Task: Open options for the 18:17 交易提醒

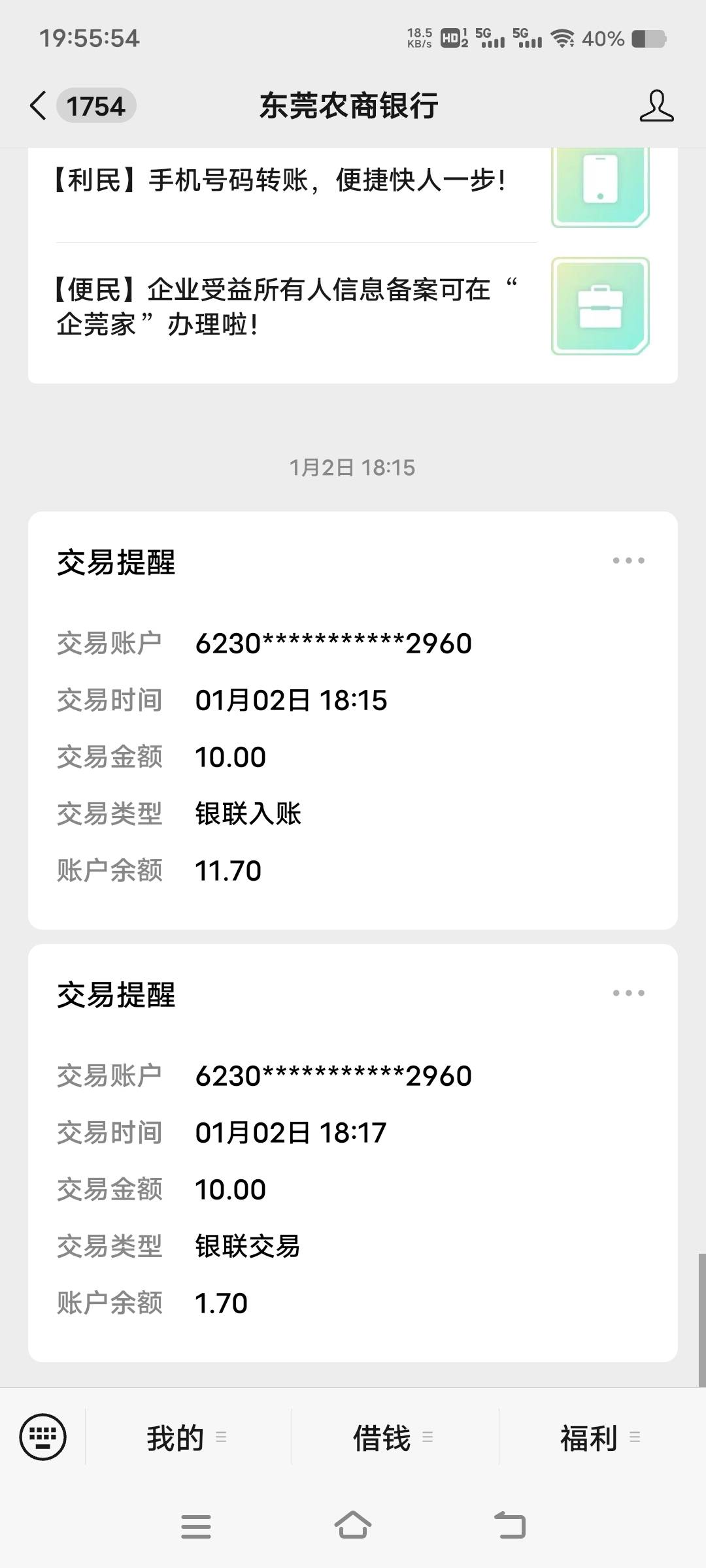Action: coord(628,993)
